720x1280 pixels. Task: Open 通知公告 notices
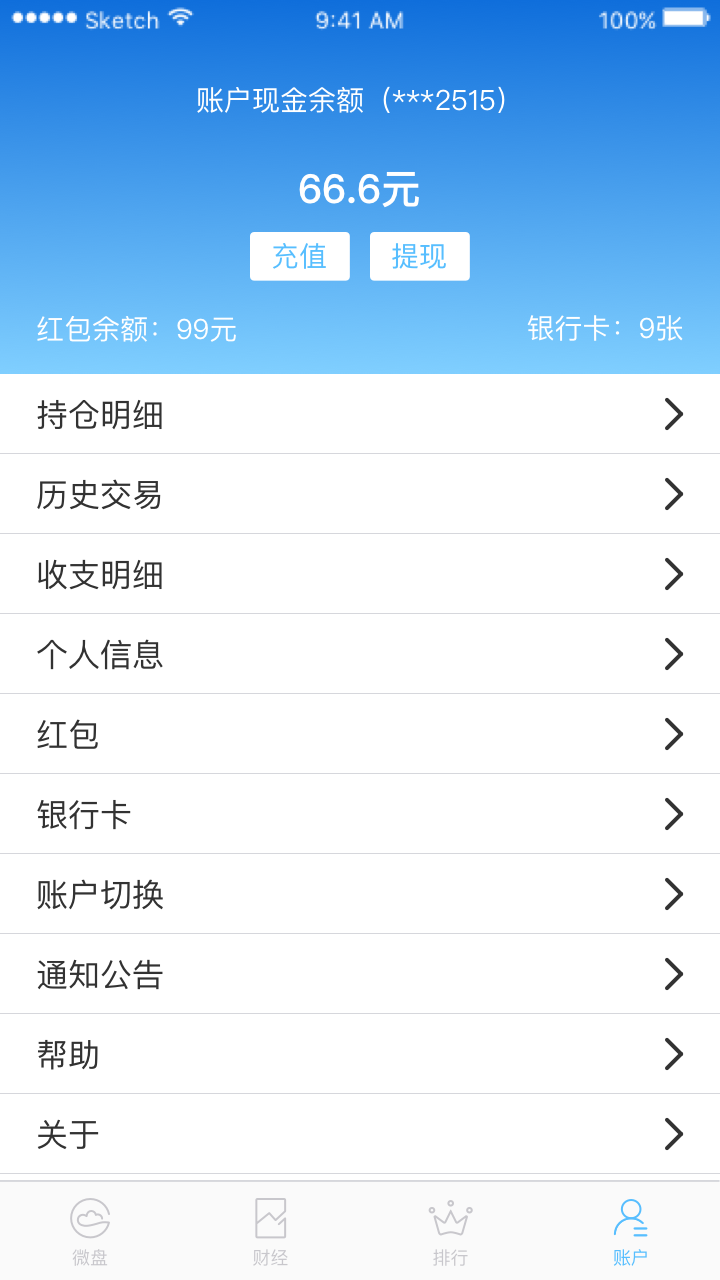[x=360, y=974]
